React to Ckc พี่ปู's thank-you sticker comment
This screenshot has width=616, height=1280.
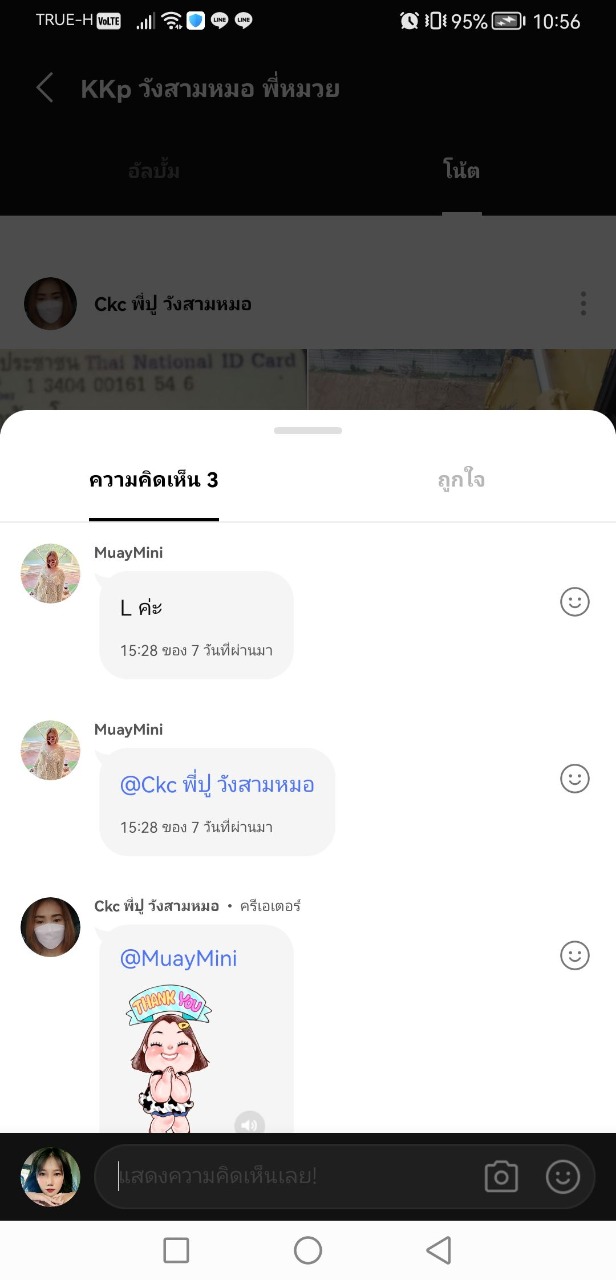click(x=574, y=956)
